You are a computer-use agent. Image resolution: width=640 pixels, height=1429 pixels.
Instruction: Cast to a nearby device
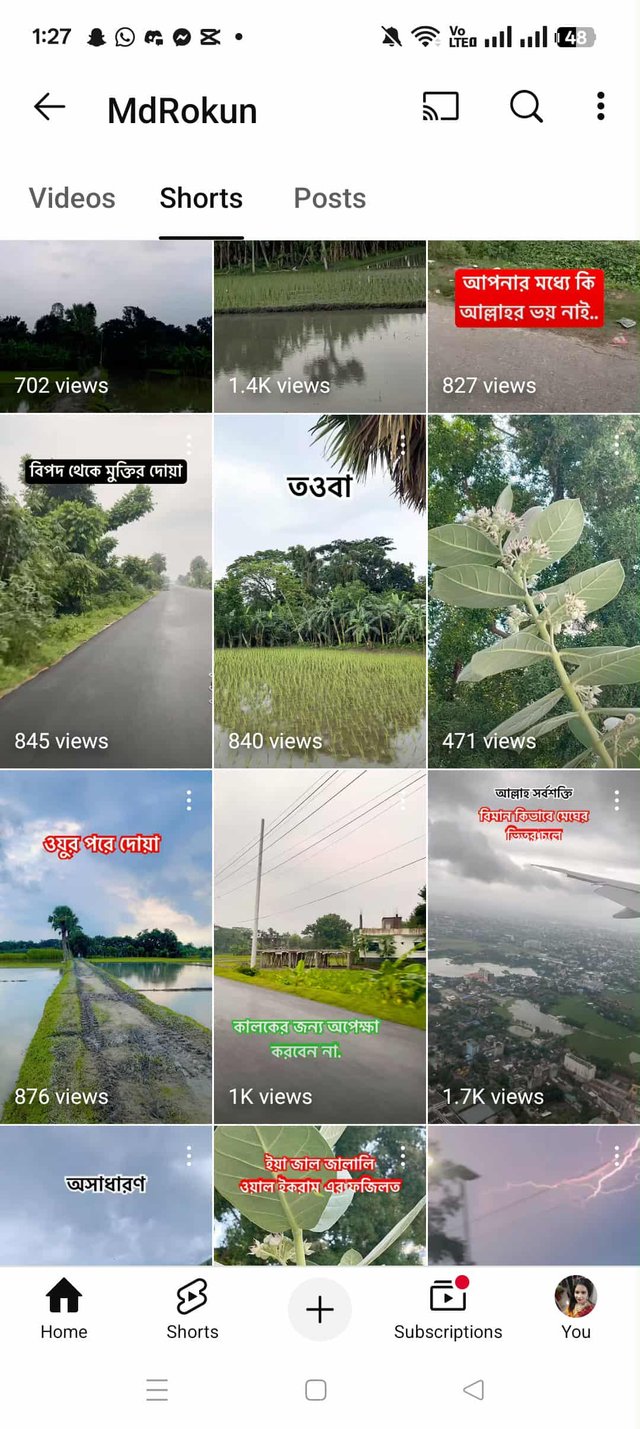pyautogui.click(x=440, y=107)
